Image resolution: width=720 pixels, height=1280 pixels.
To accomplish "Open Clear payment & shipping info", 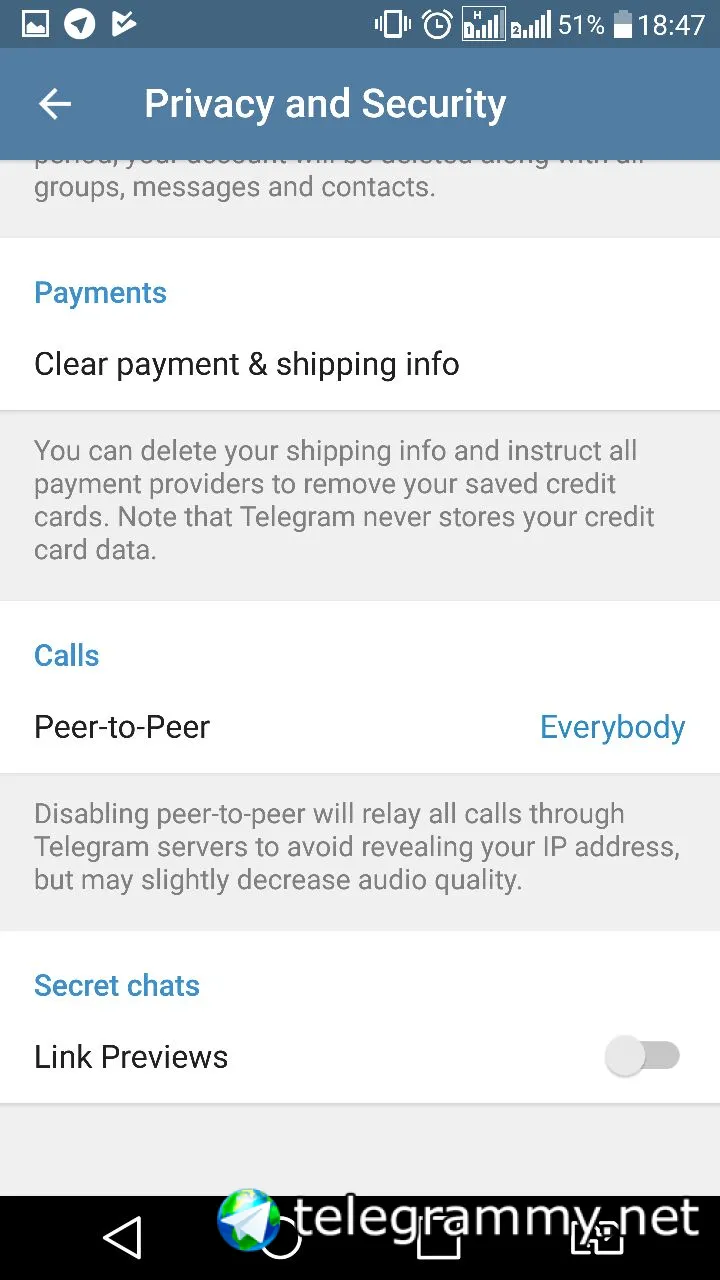I will [246, 364].
